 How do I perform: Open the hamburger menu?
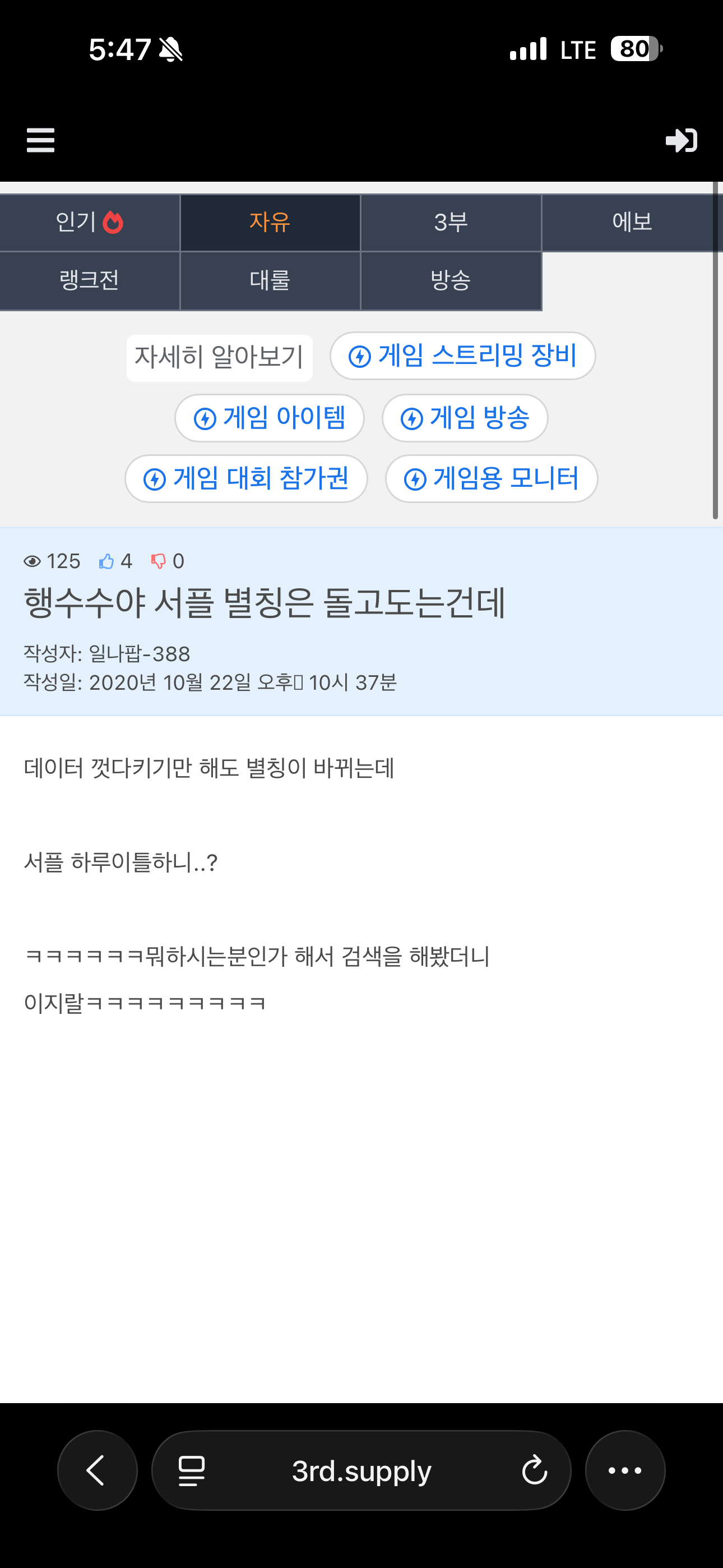[x=41, y=140]
